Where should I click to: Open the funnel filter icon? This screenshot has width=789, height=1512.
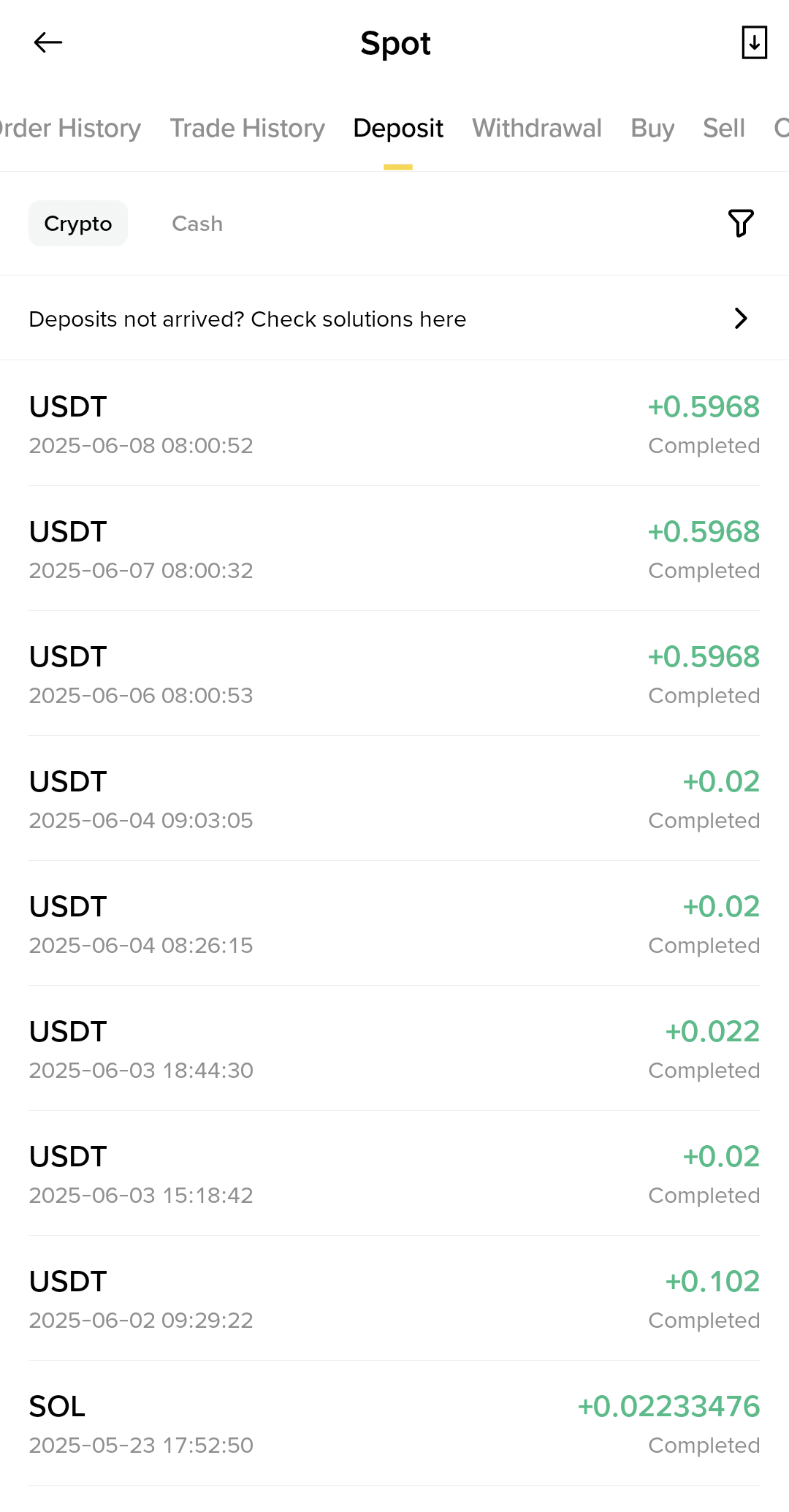pos(741,224)
